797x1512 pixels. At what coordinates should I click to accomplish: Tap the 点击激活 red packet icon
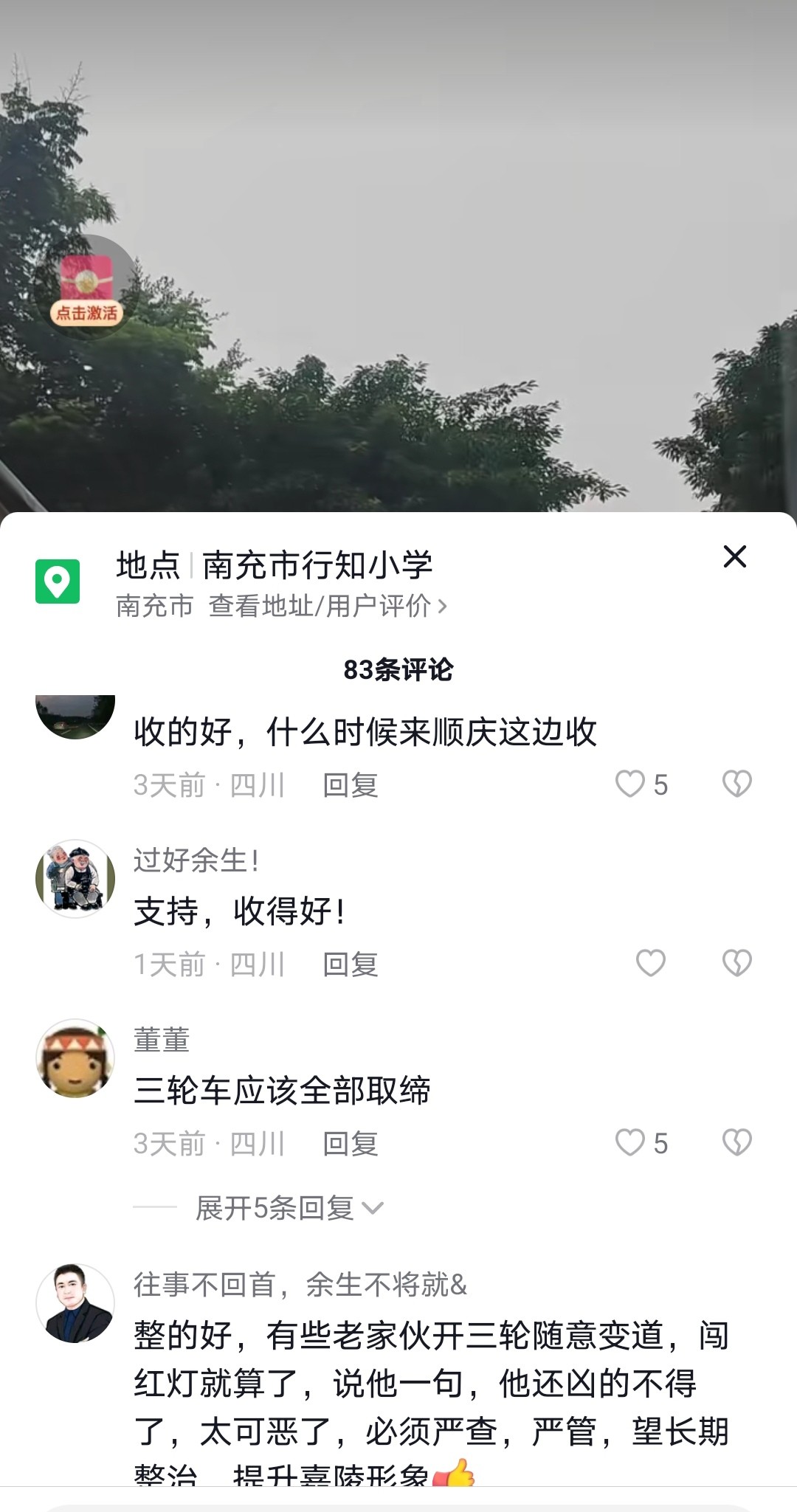pyautogui.click(x=87, y=288)
